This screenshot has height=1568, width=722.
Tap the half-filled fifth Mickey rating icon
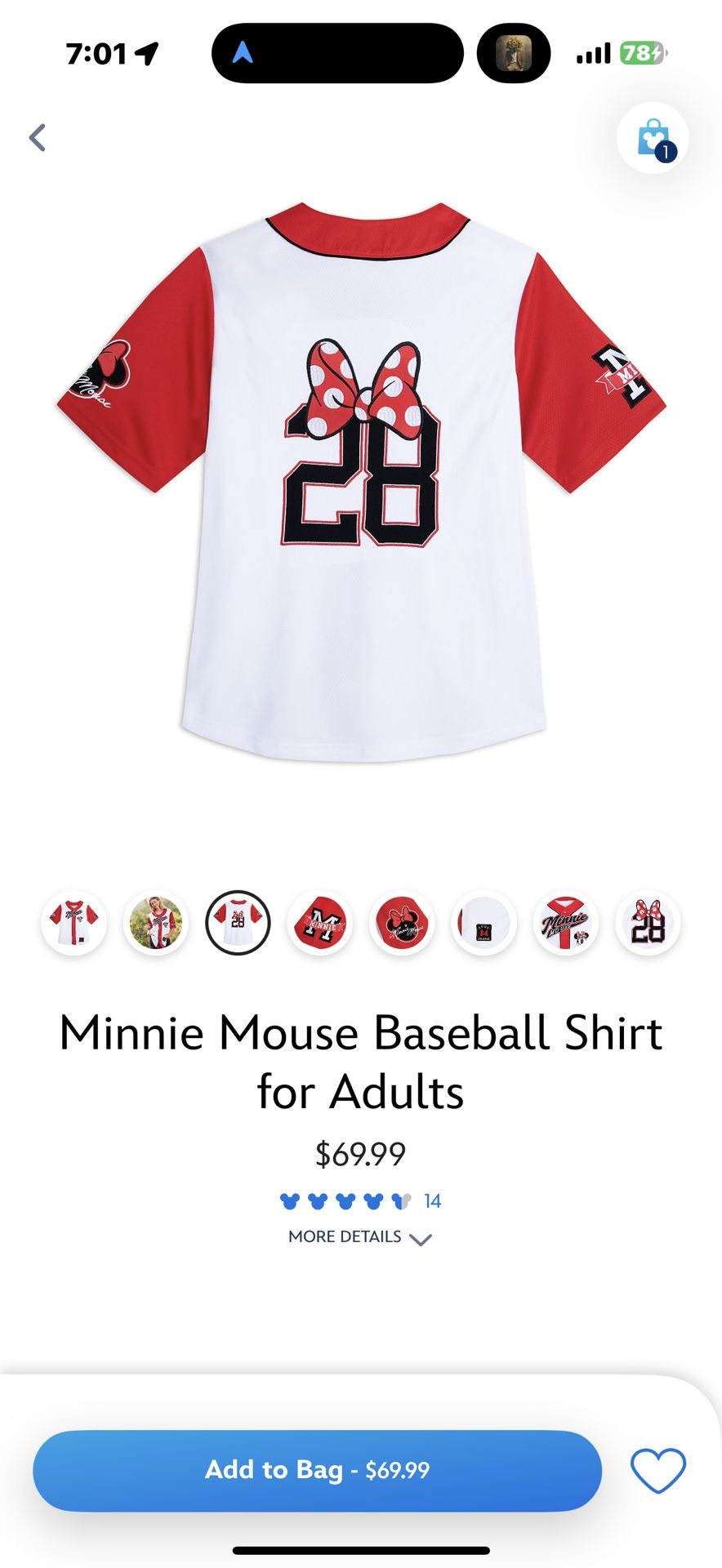point(399,1200)
